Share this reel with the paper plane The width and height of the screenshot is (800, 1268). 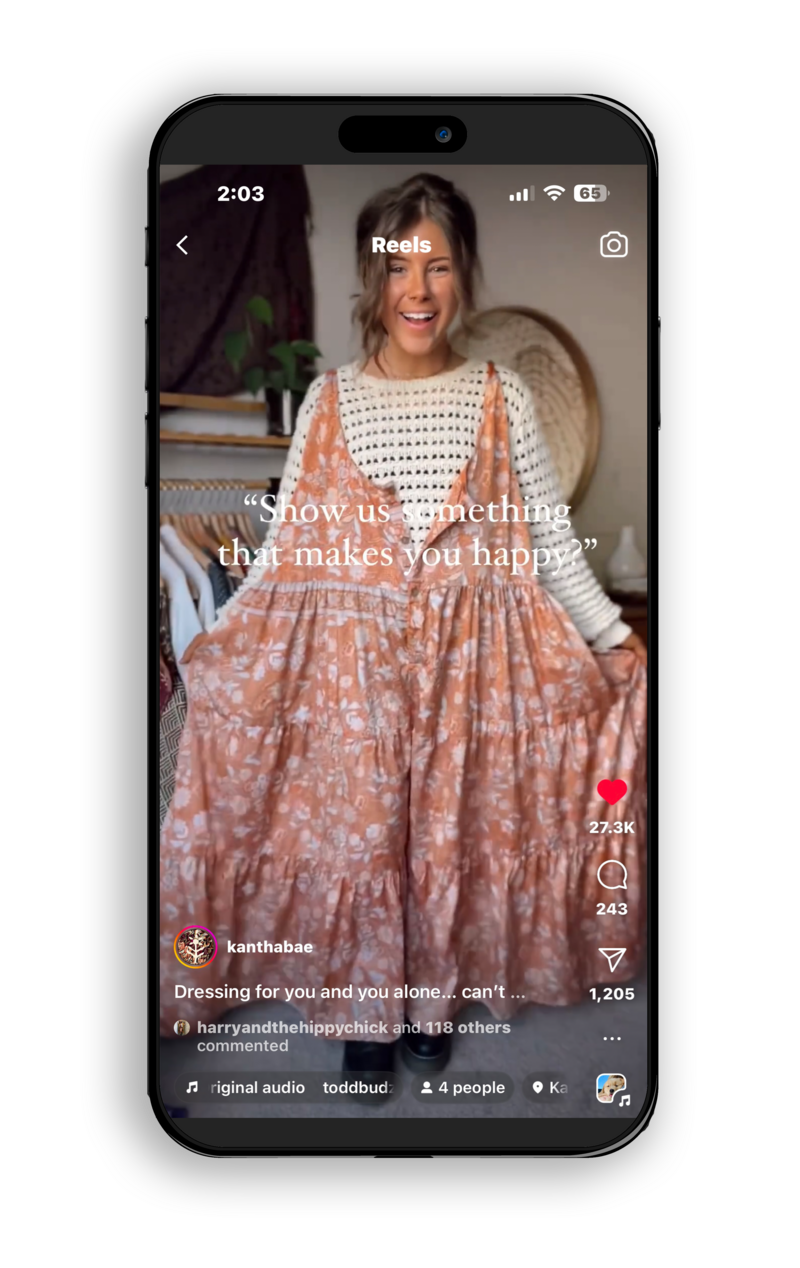[611, 960]
